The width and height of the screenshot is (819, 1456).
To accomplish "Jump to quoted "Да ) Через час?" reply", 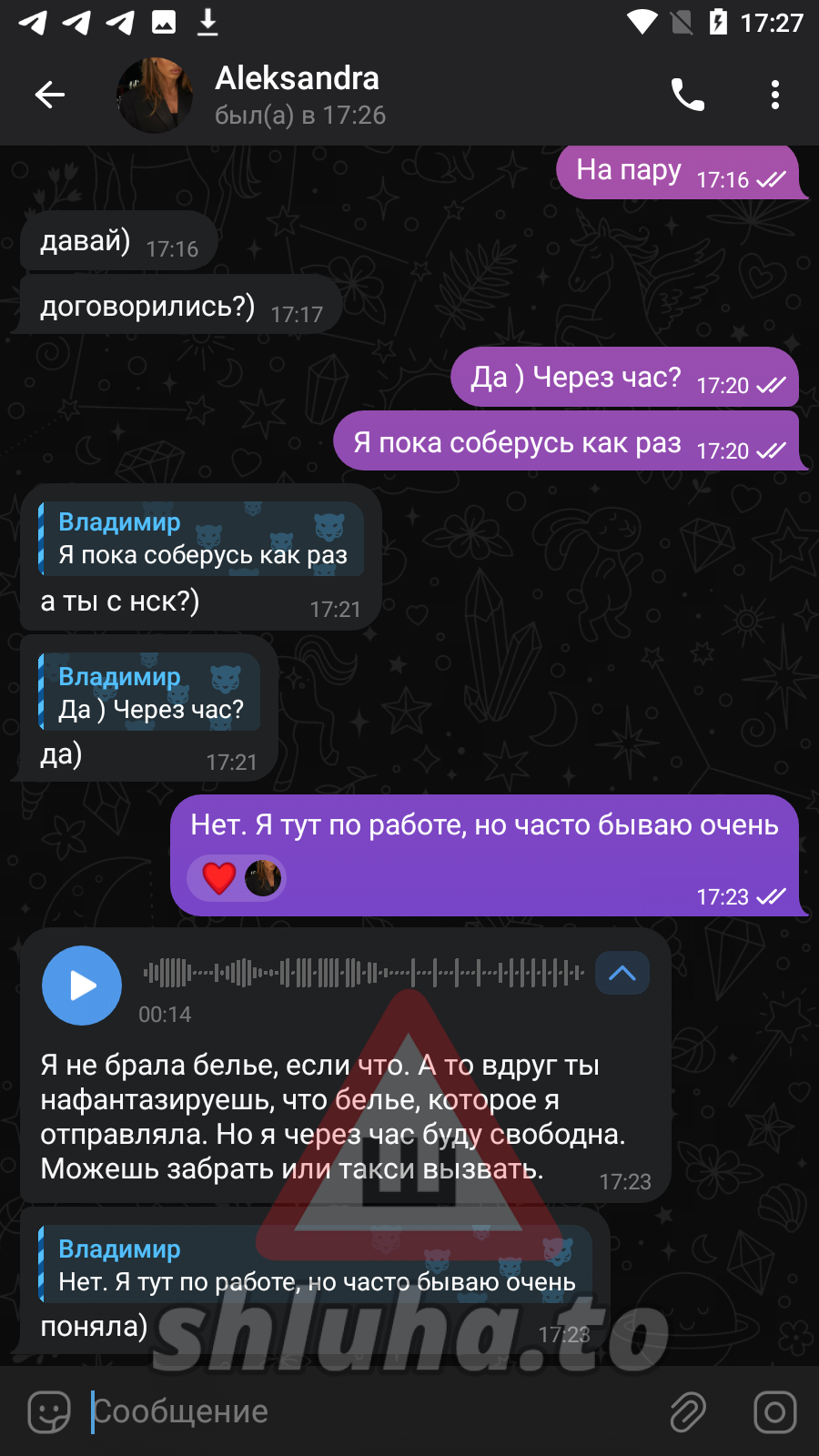I will (x=150, y=693).
